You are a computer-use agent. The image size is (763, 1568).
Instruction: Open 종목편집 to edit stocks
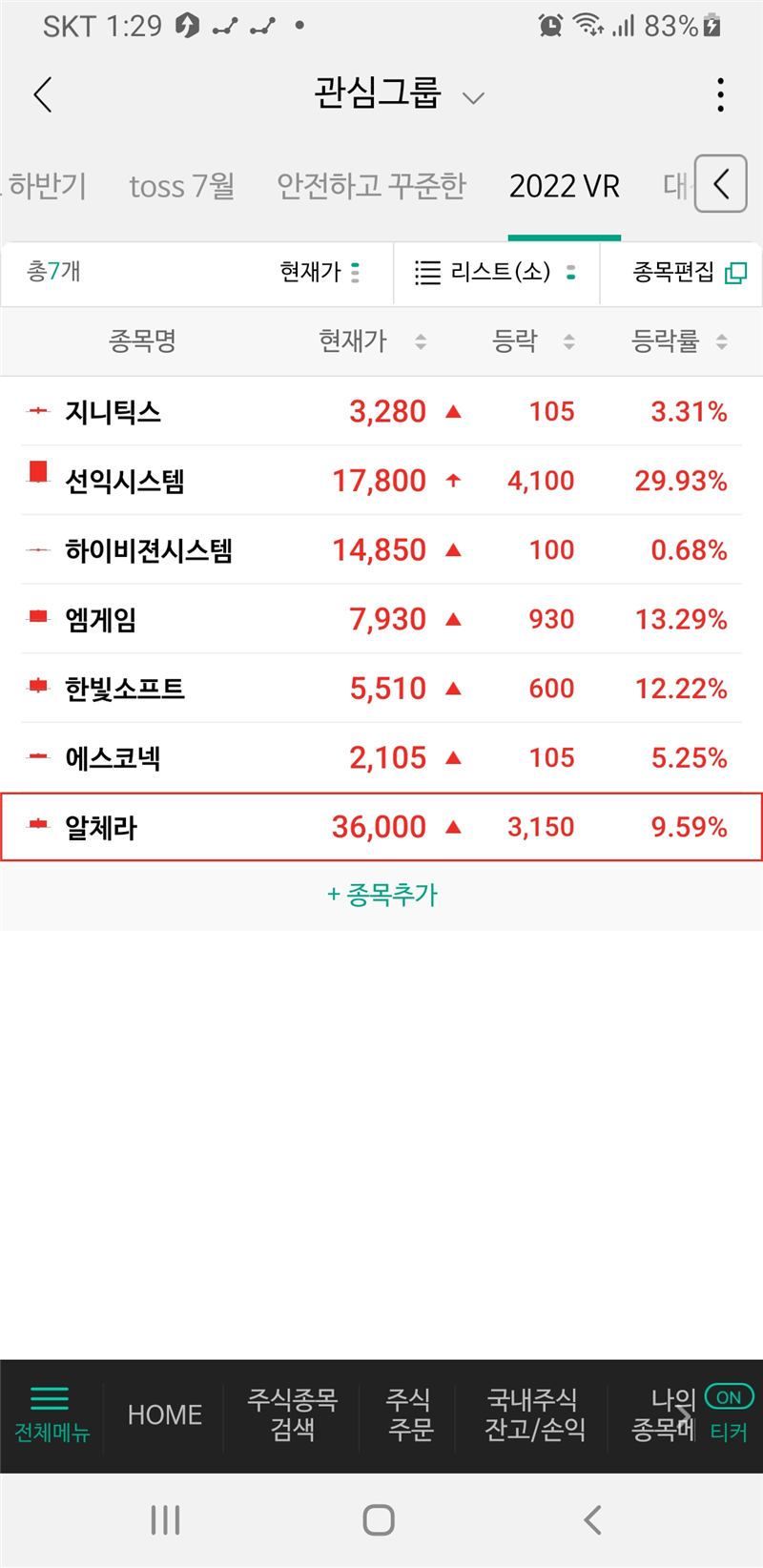(x=689, y=273)
